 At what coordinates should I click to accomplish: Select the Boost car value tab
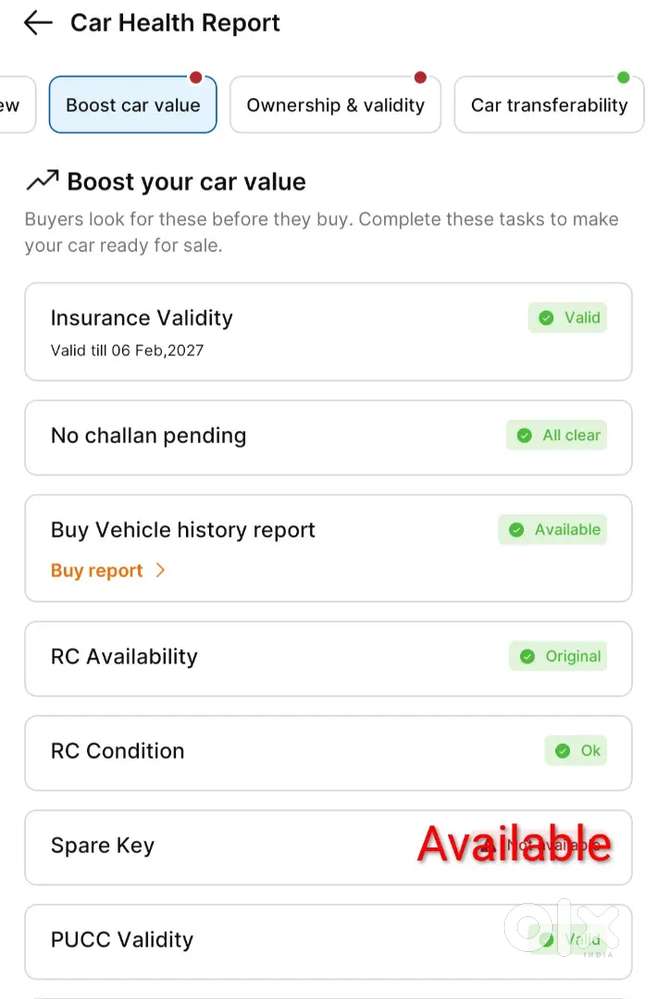pos(133,105)
